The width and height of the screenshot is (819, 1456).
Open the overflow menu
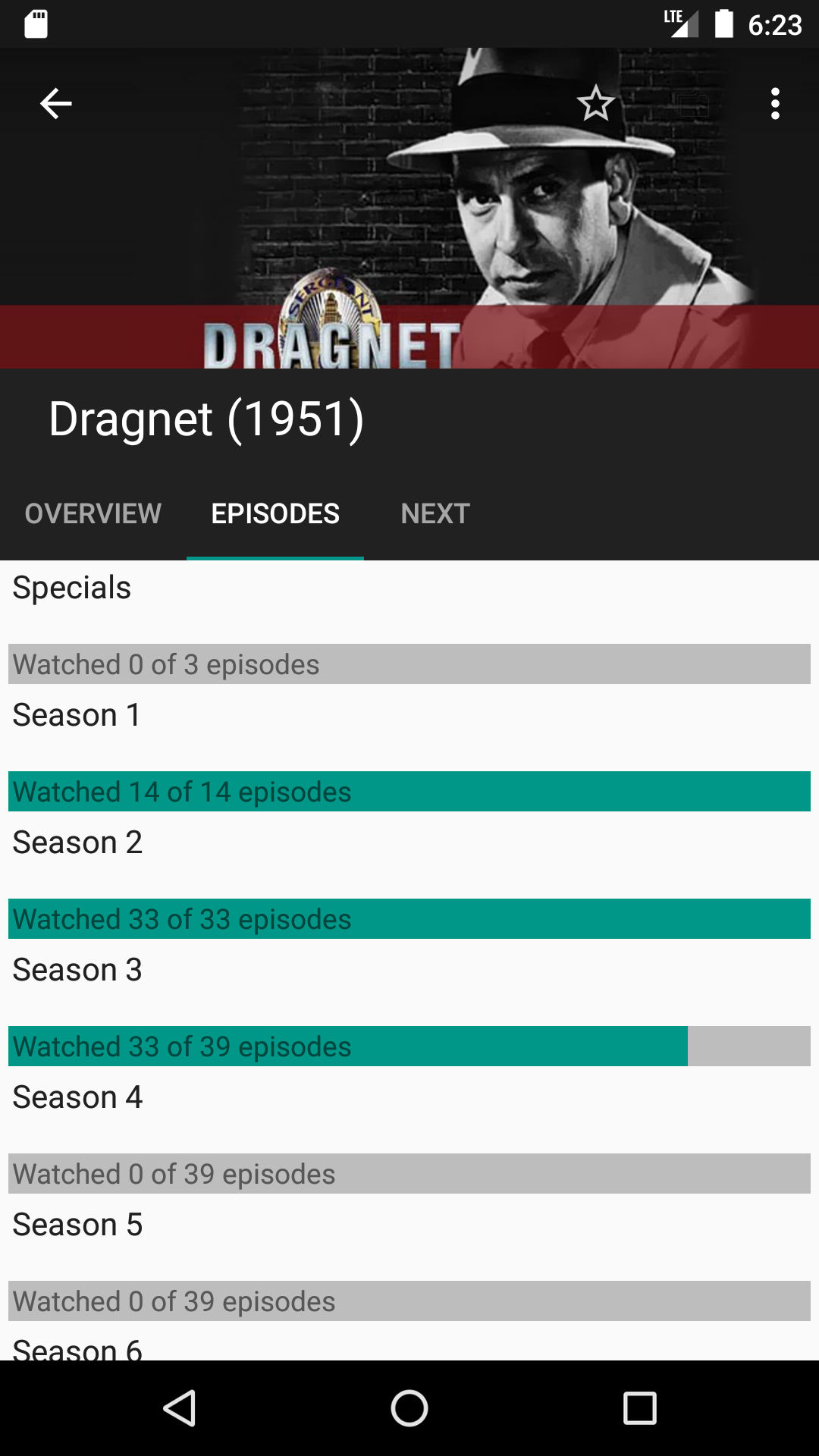point(774,104)
